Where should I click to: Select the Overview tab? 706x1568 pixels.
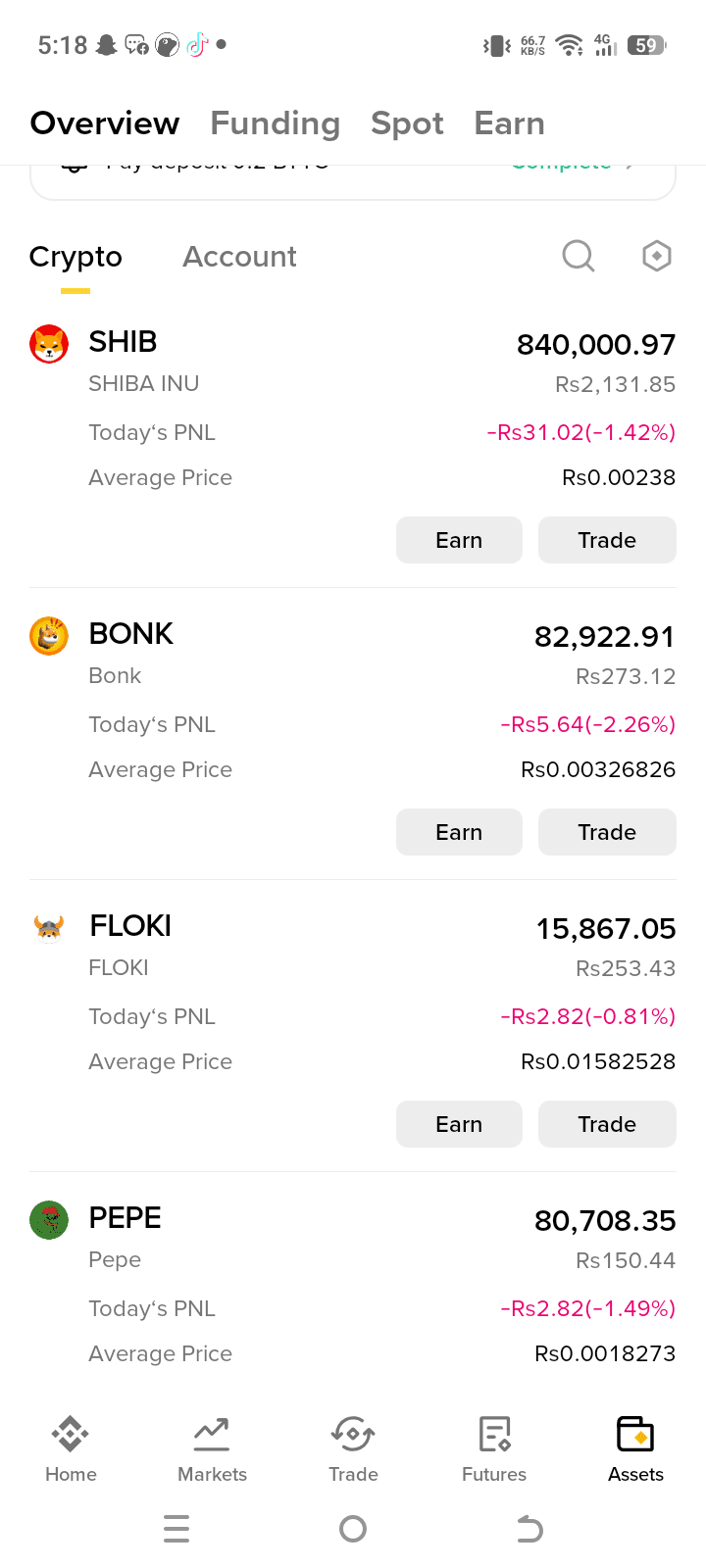coord(105,123)
